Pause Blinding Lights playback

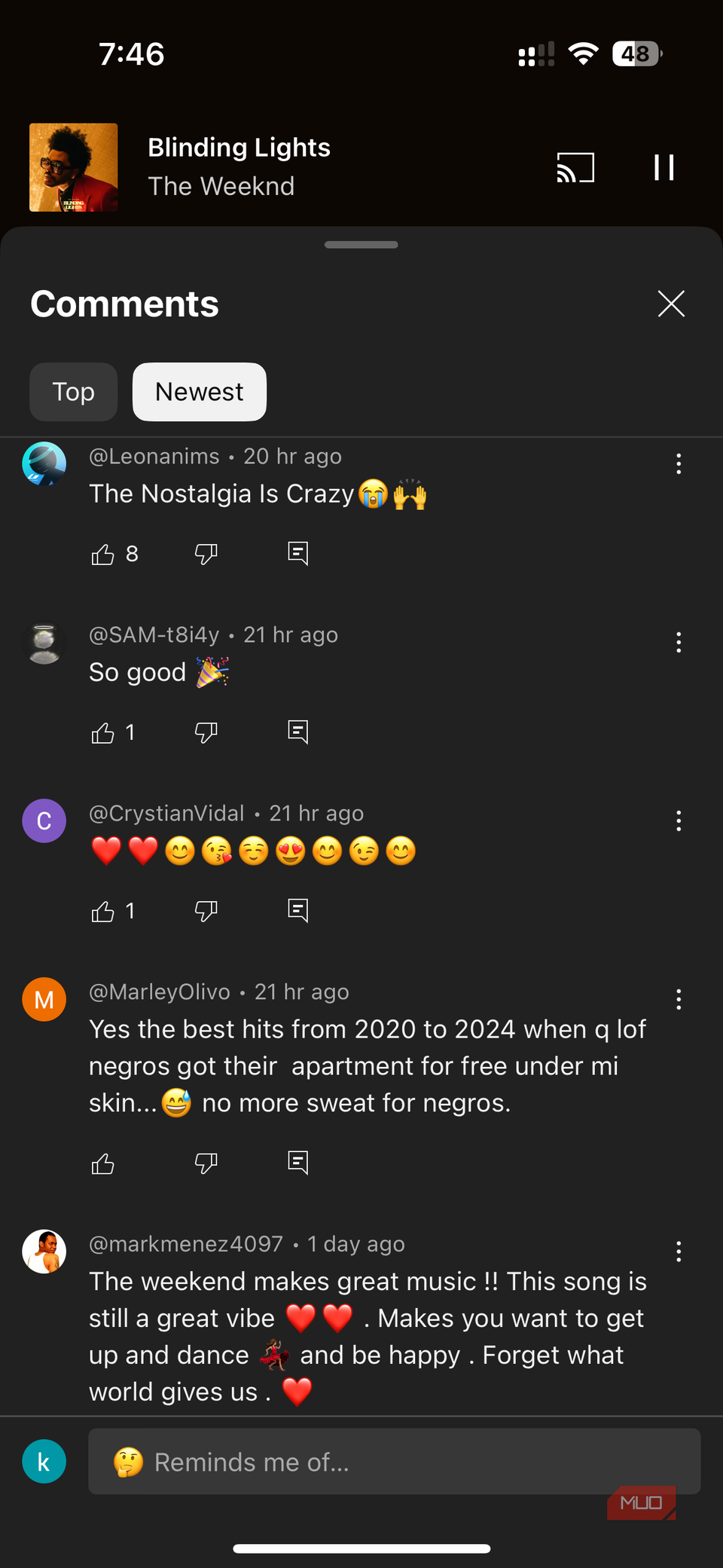click(664, 167)
